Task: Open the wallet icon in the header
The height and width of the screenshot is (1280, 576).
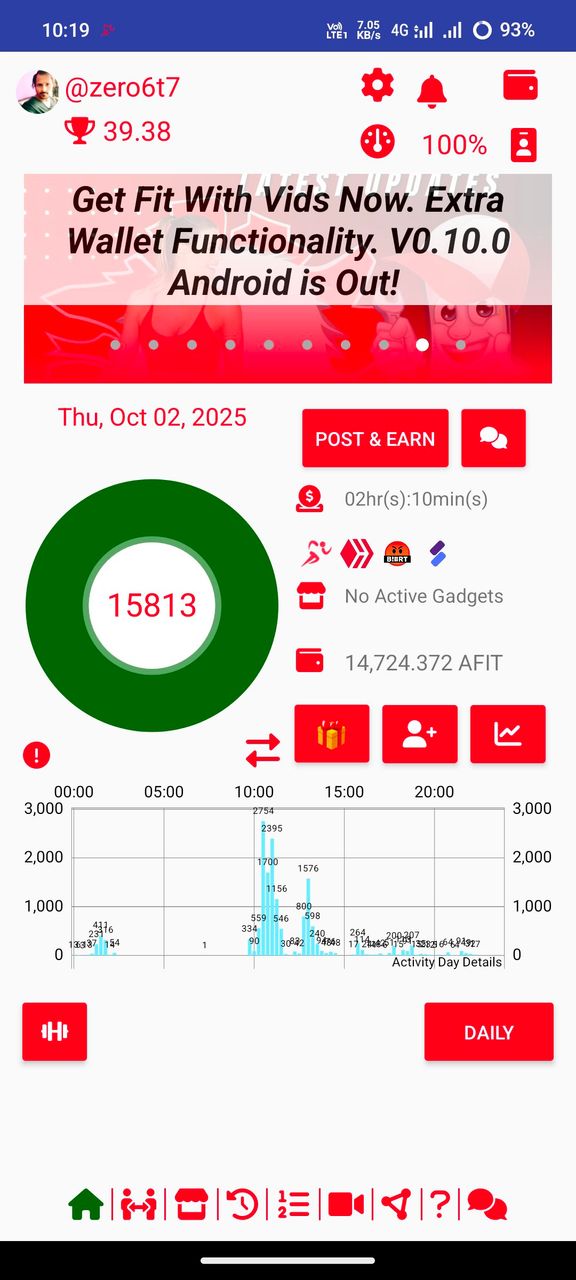Action: (x=520, y=86)
